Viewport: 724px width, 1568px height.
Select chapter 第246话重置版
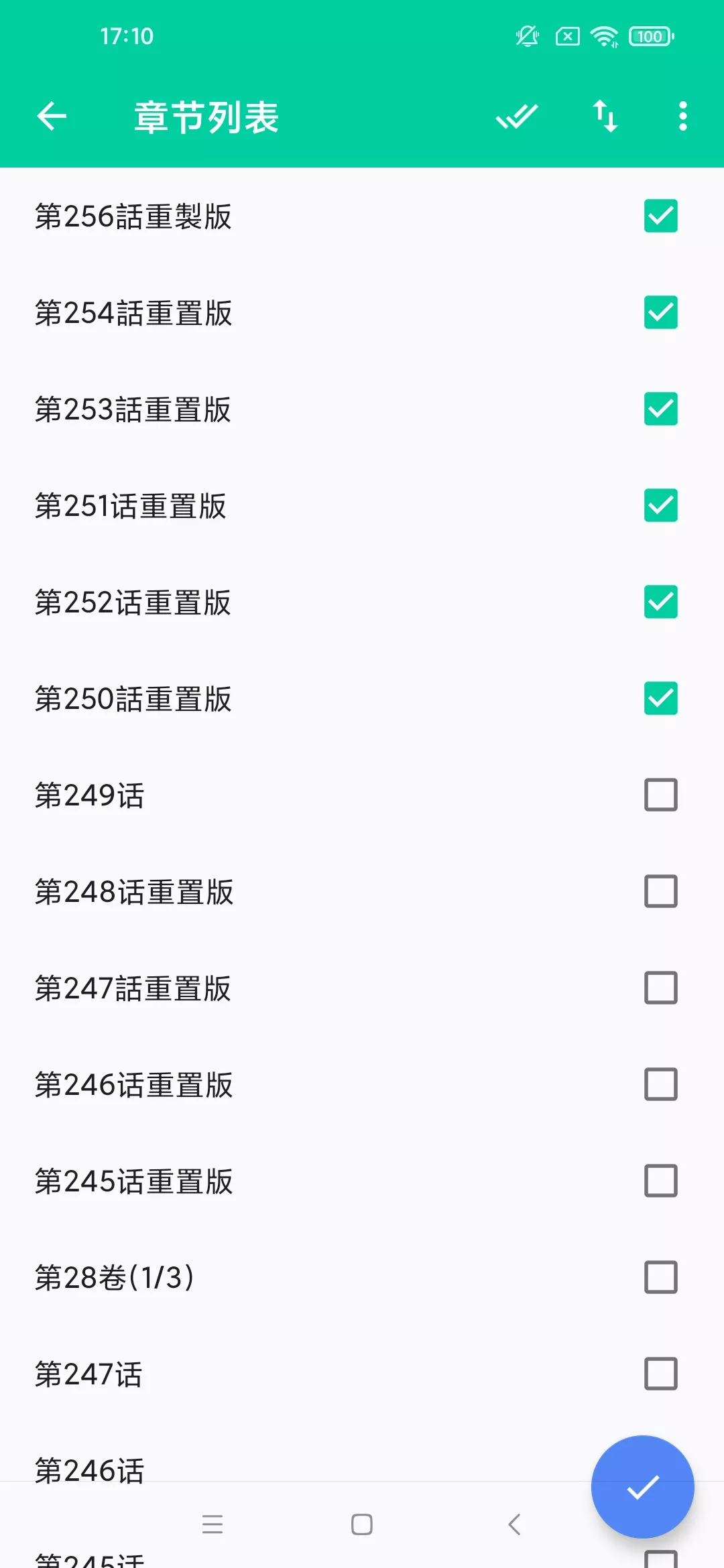[x=660, y=1084]
